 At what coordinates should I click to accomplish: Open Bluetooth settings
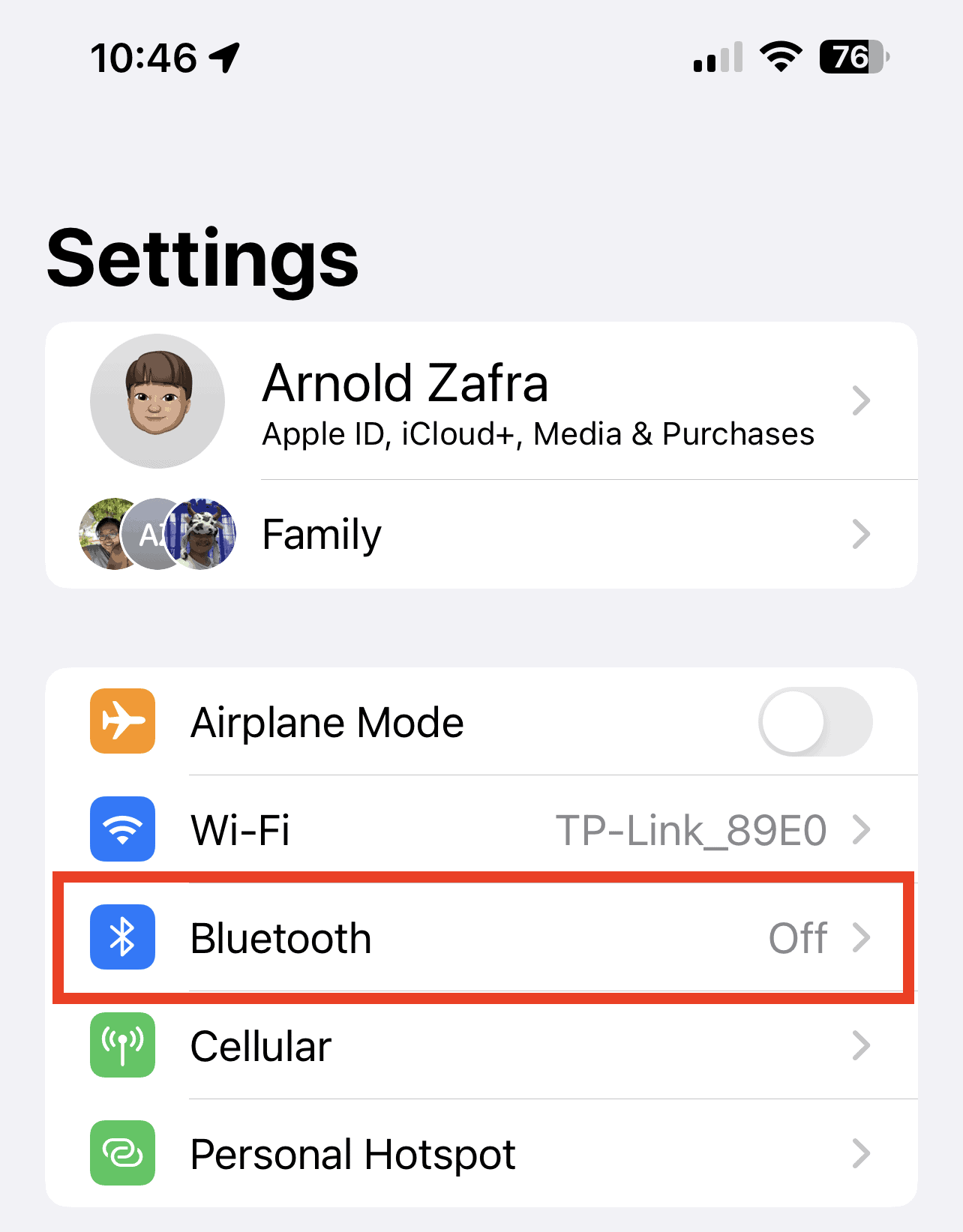(x=480, y=938)
